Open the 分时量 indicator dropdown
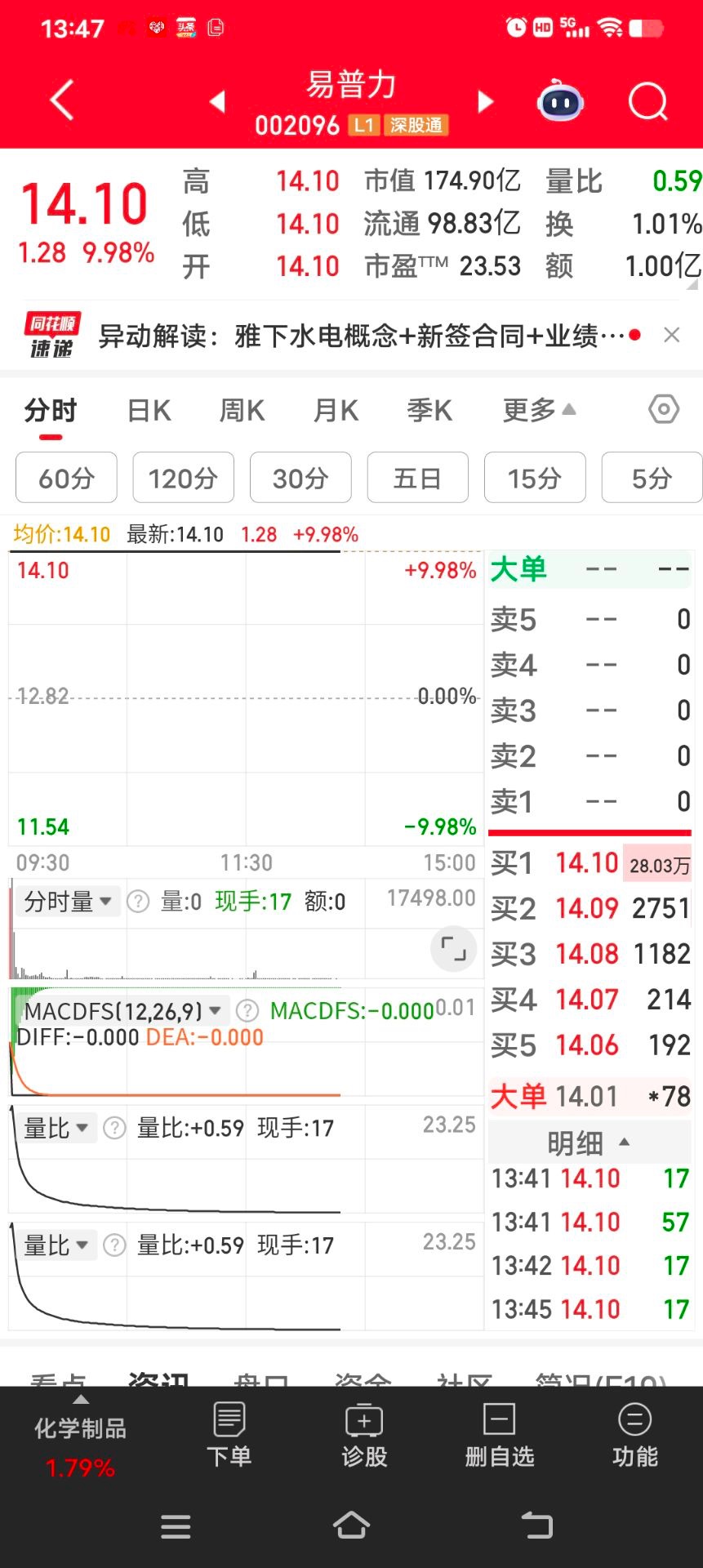 (x=68, y=902)
